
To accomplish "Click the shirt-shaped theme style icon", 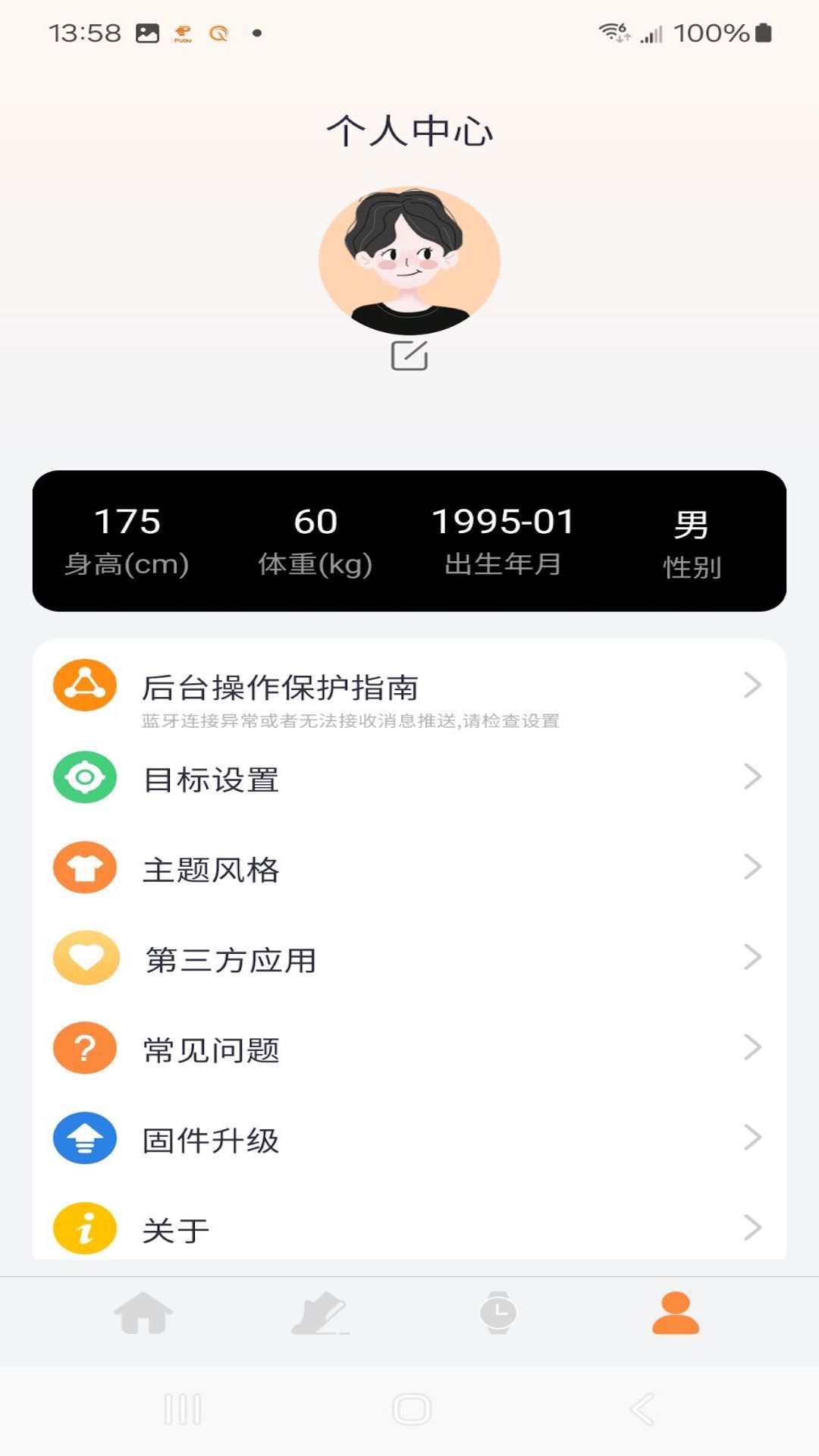I will coord(83,868).
